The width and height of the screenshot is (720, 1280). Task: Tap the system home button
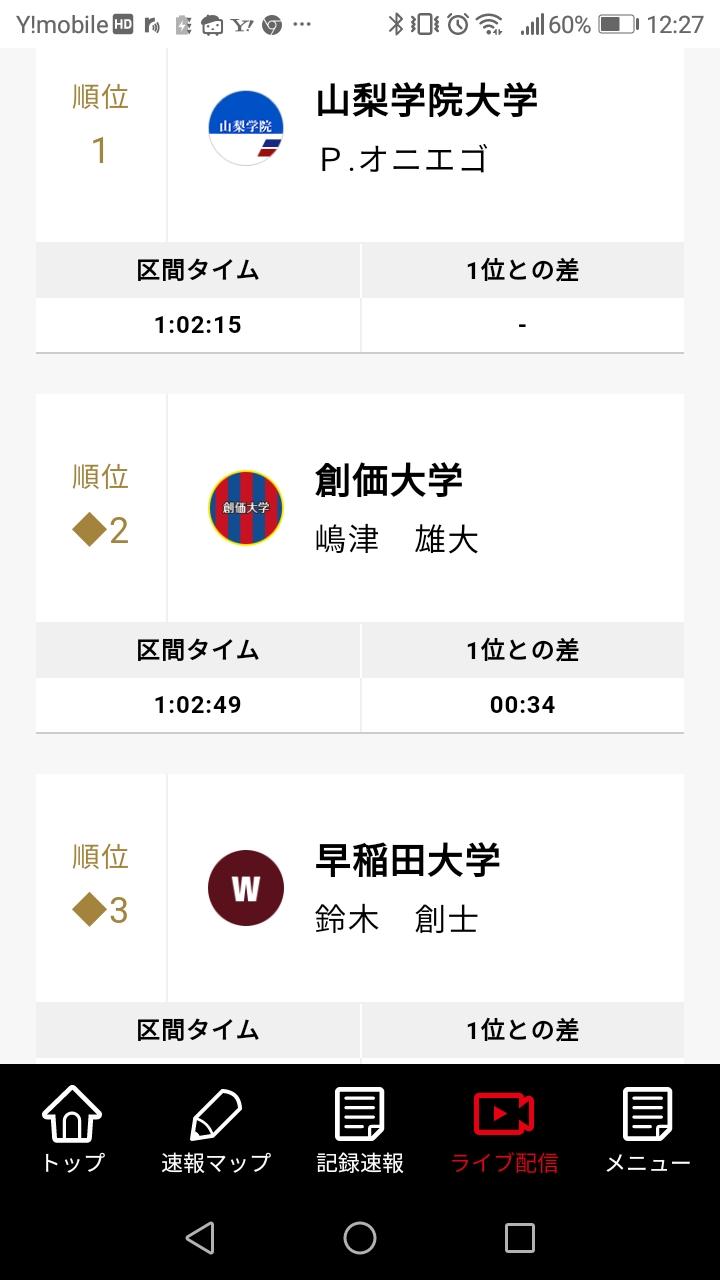[x=360, y=1238]
